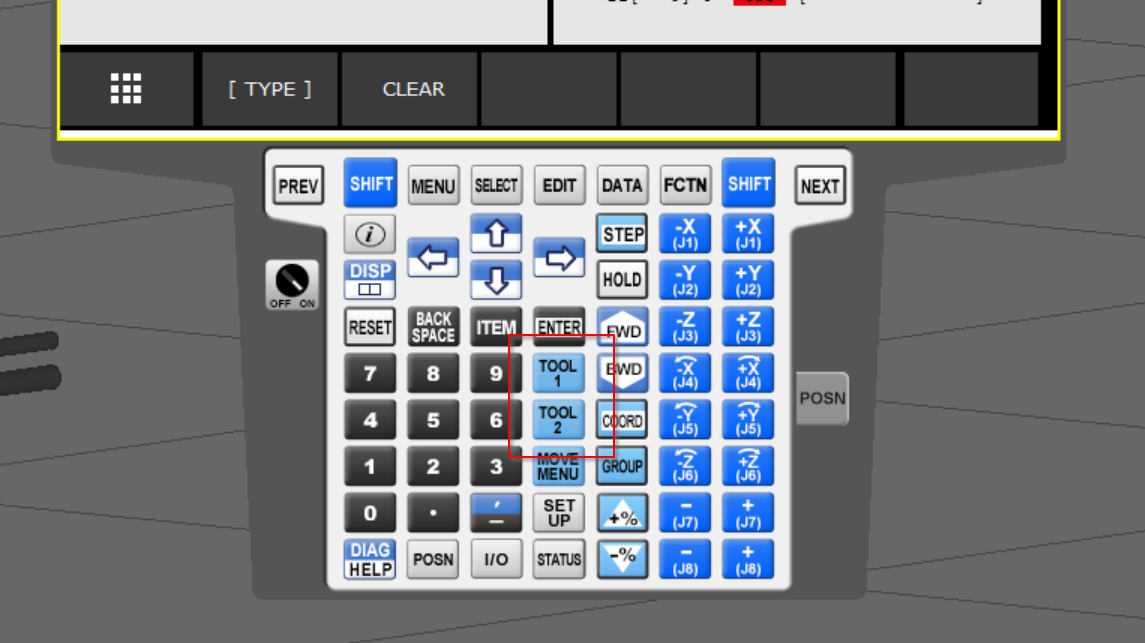Tap the ENTER key

click(x=559, y=327)
